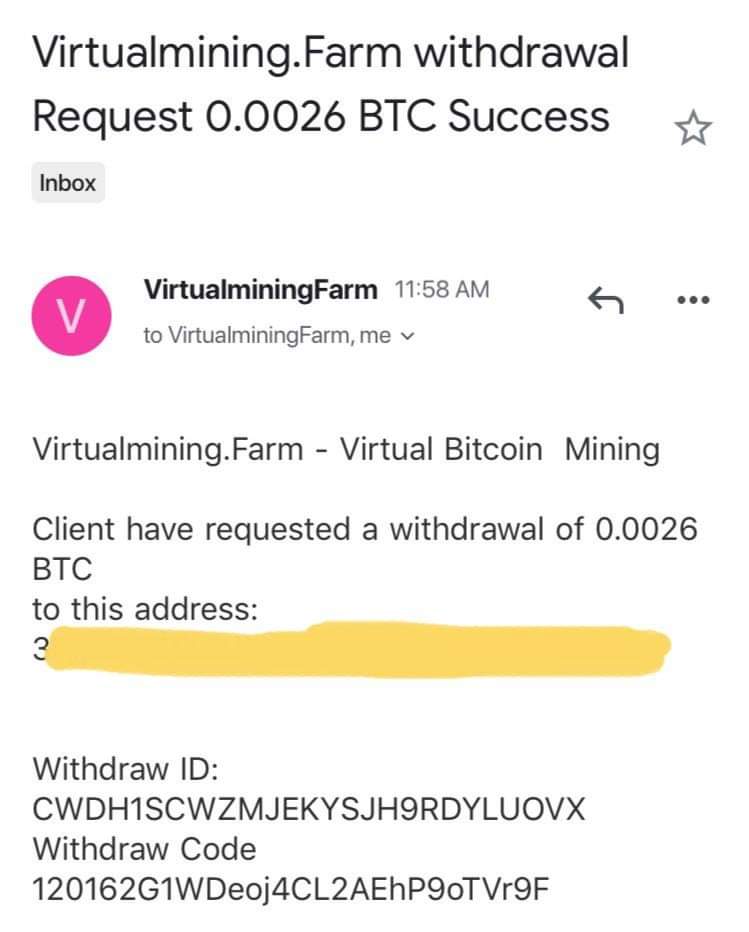Star this withdrawal email
This screenshot has height=932, width=749.
click(693, 128)
